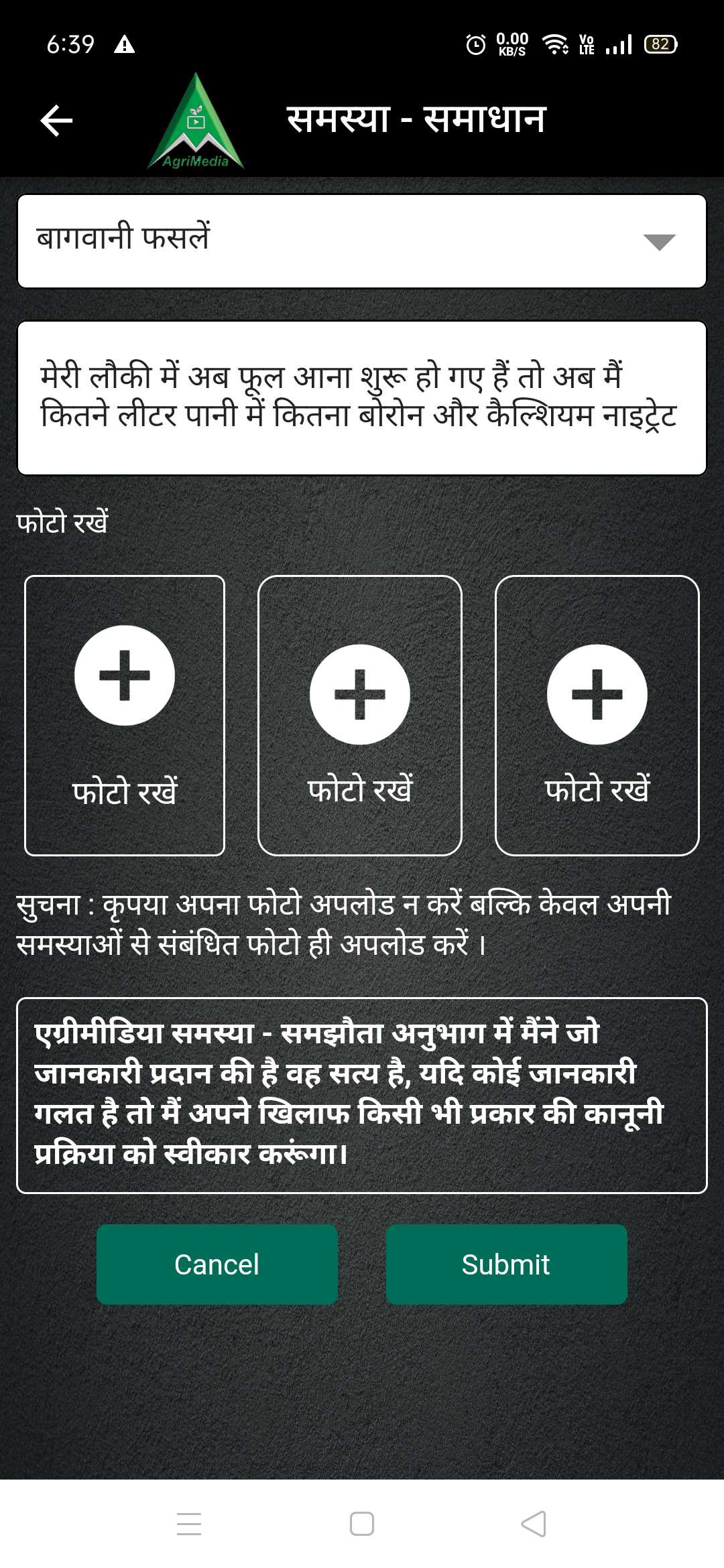
Task: Submit the problem query
Action: [x=507, y=1264]
